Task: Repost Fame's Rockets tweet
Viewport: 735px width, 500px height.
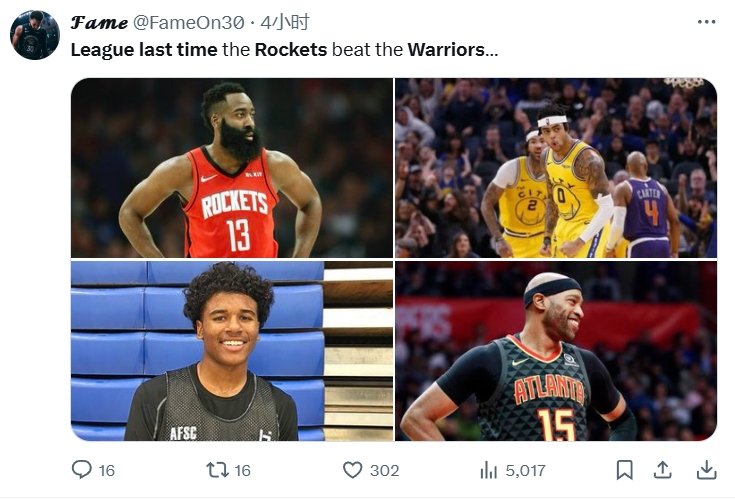Action: point(217,470)
